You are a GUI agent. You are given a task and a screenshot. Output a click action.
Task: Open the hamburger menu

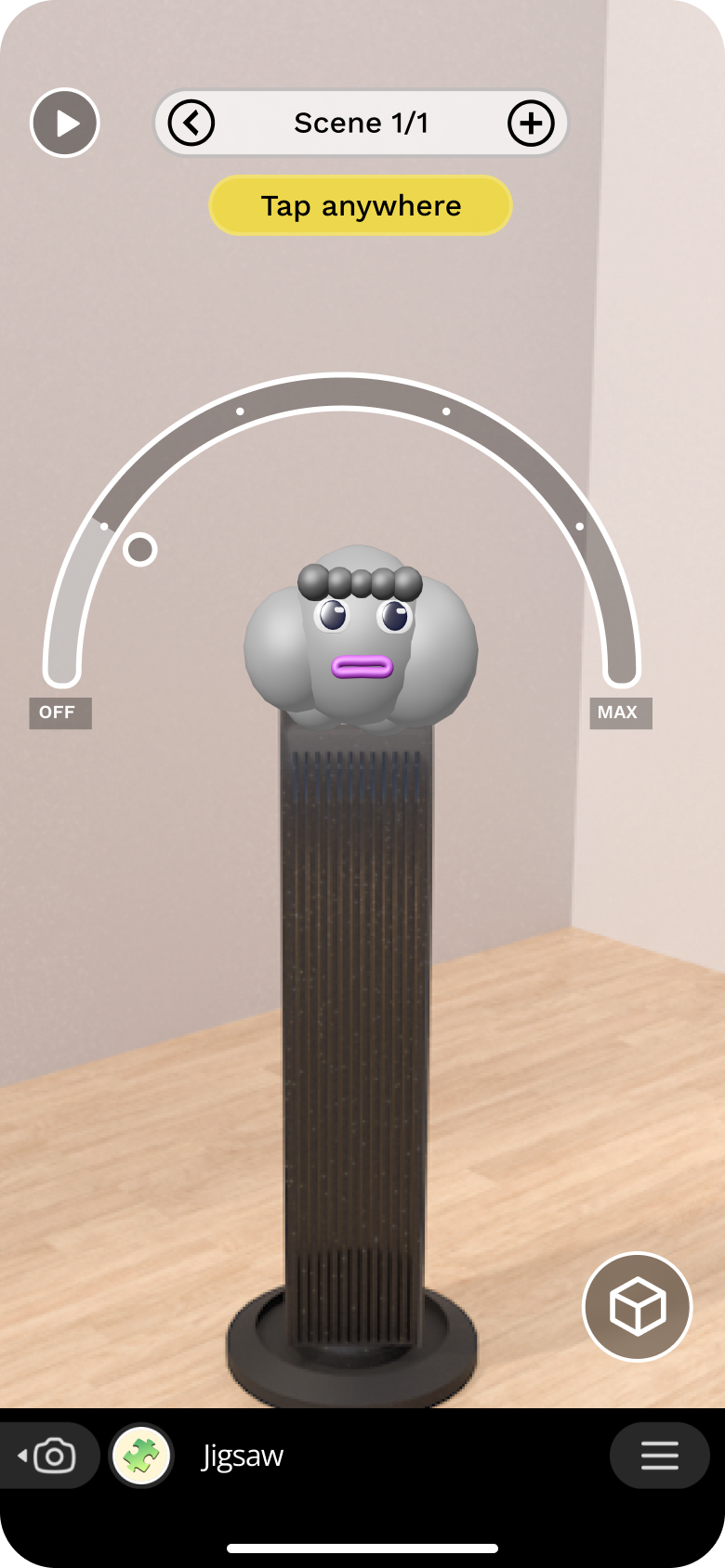tap(659, 1456)
